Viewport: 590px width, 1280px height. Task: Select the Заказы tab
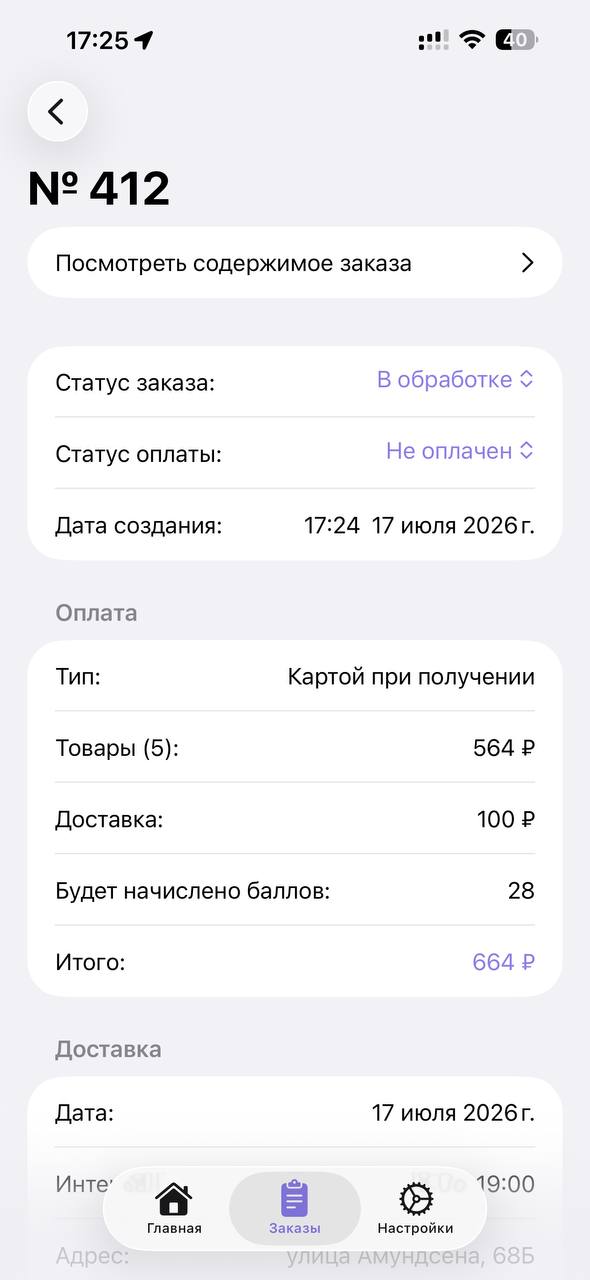click(295, 1208)
